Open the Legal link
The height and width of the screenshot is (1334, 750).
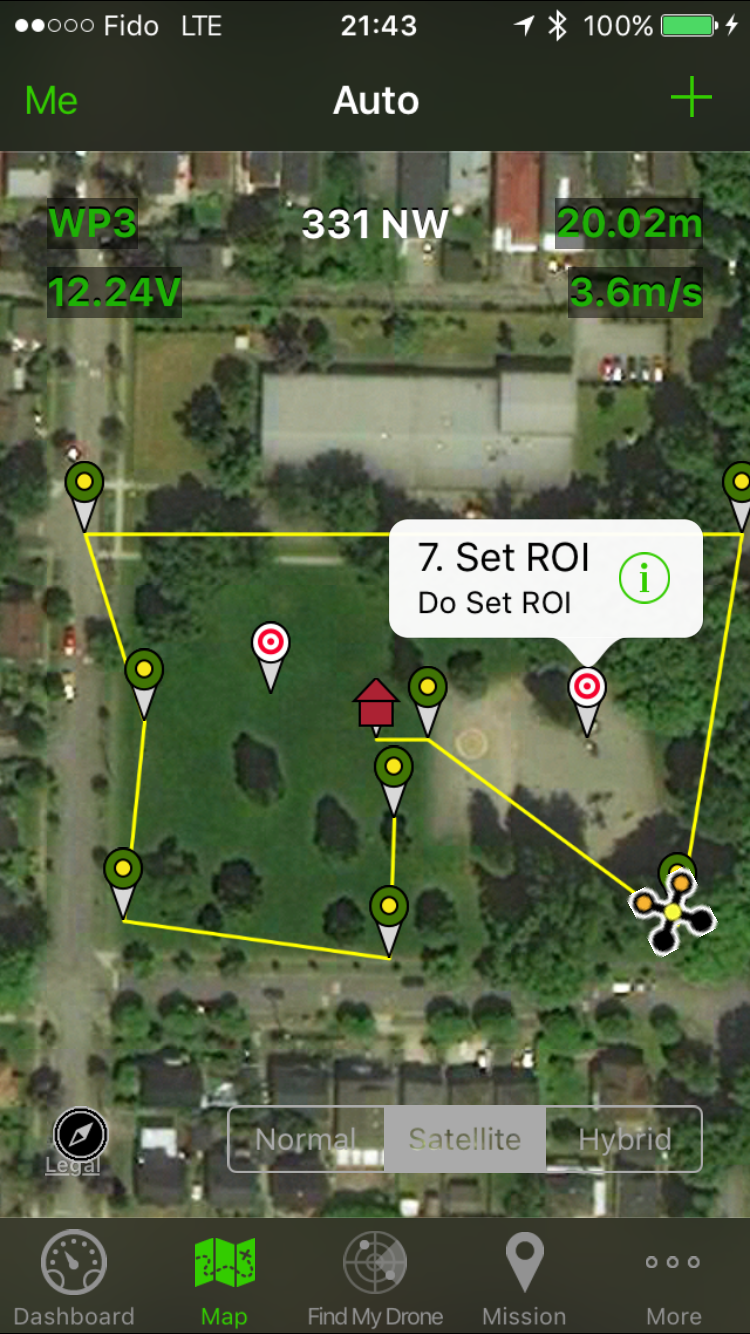pyautogui.click(x=72, y=1166)
